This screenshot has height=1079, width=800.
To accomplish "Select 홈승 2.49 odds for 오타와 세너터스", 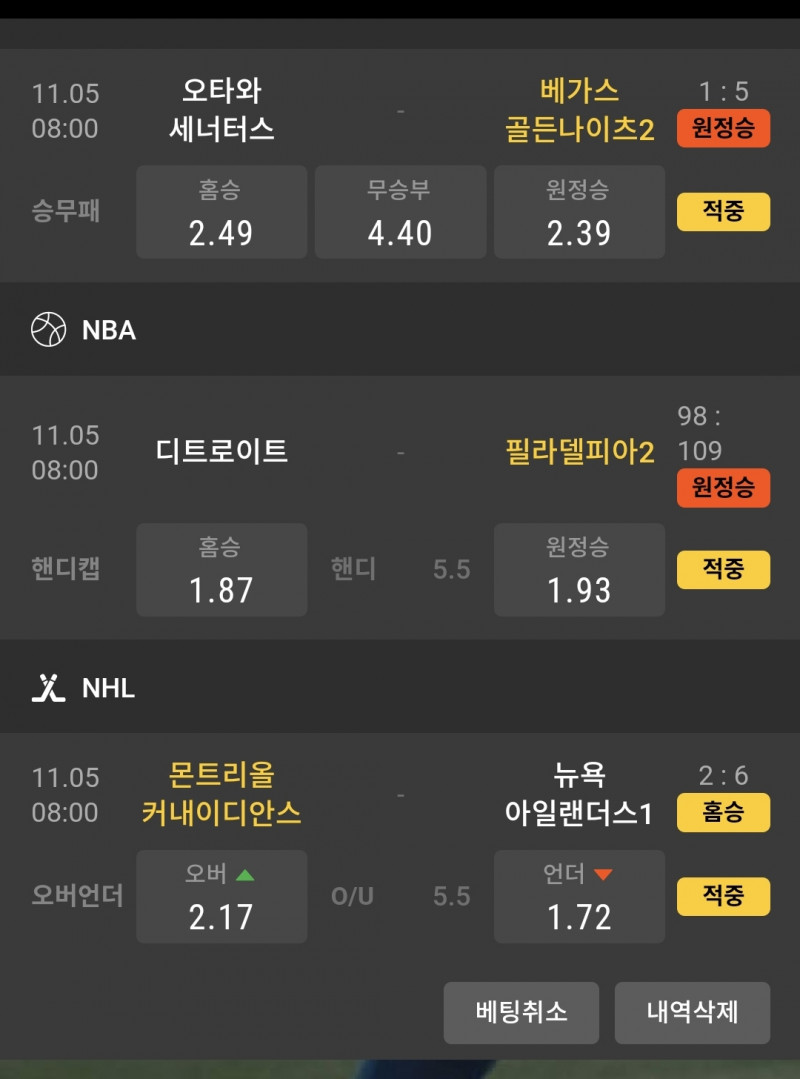I will pyautogui.click(x=221, y=212).
